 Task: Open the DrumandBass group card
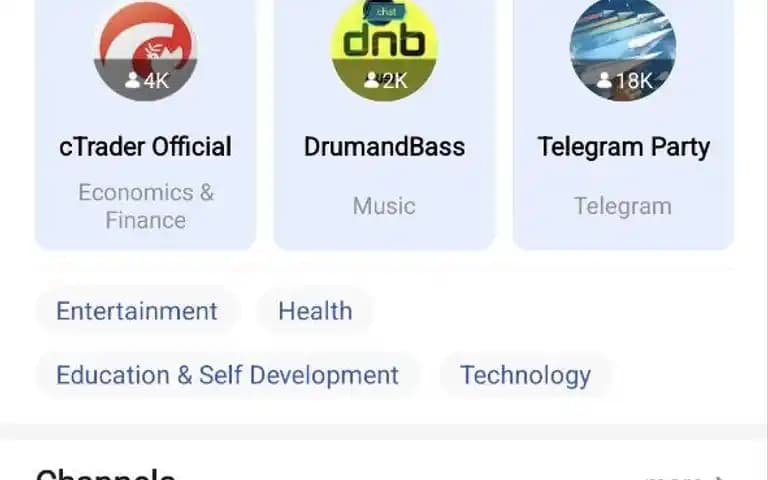384,125
